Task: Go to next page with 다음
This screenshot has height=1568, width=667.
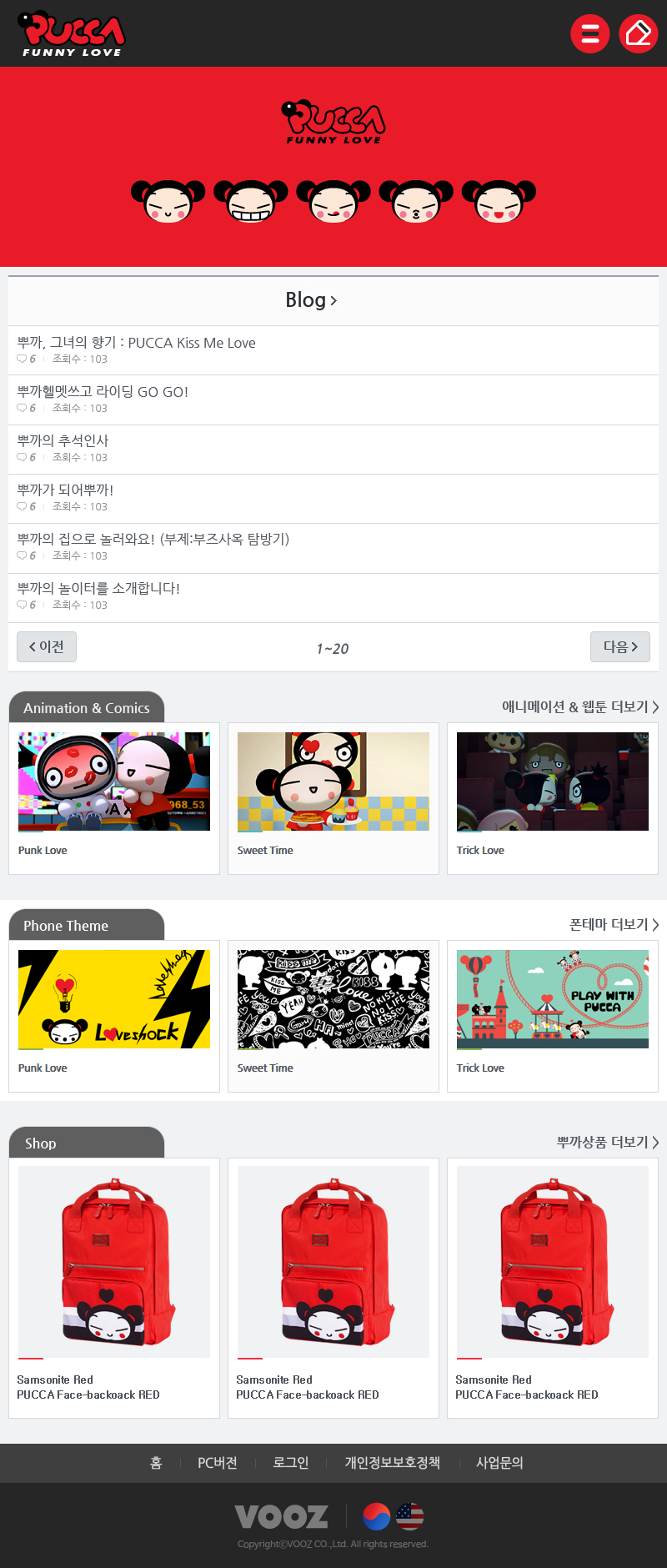Action: click(x=619, y=646)
